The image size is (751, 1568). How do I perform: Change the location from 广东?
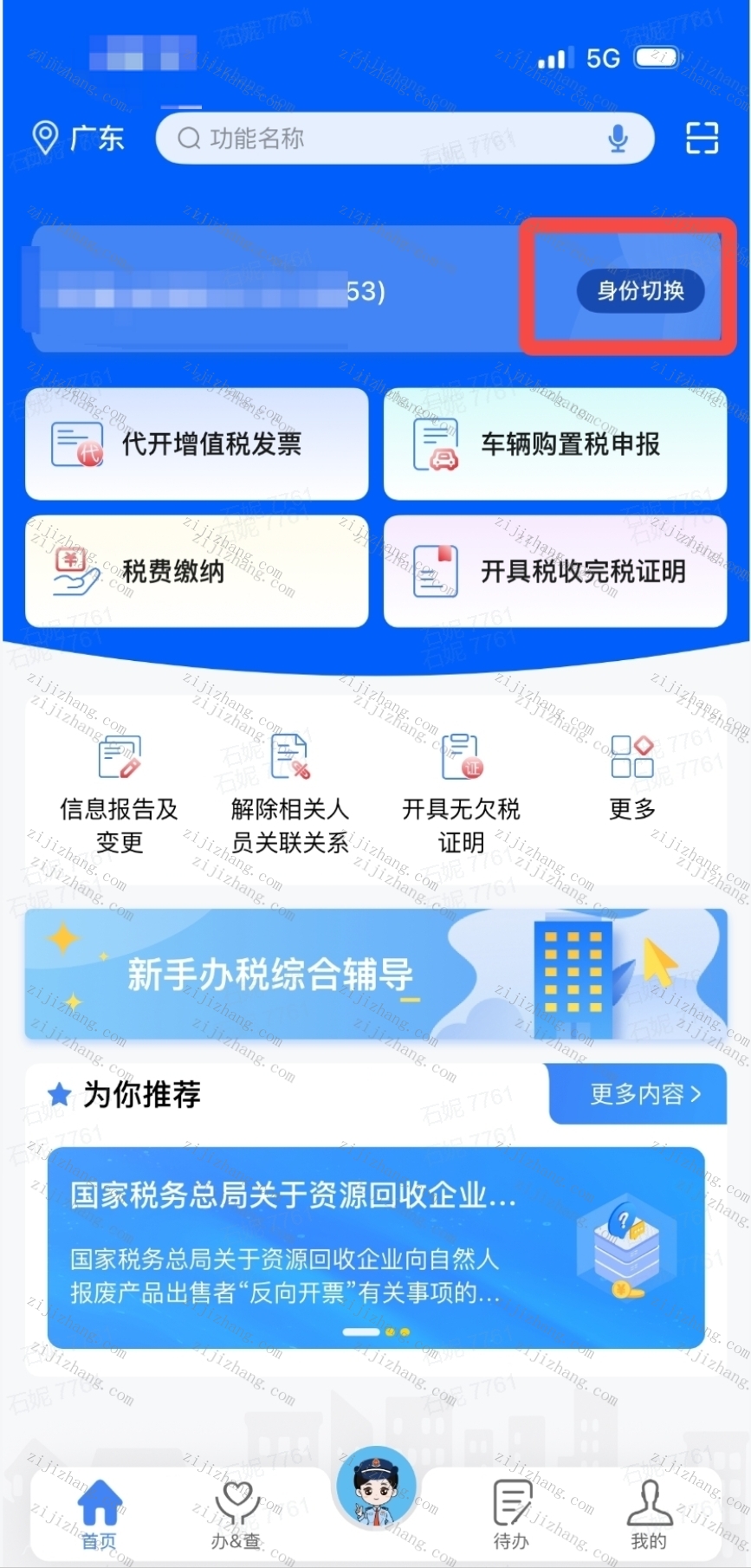tap(78, 138)
